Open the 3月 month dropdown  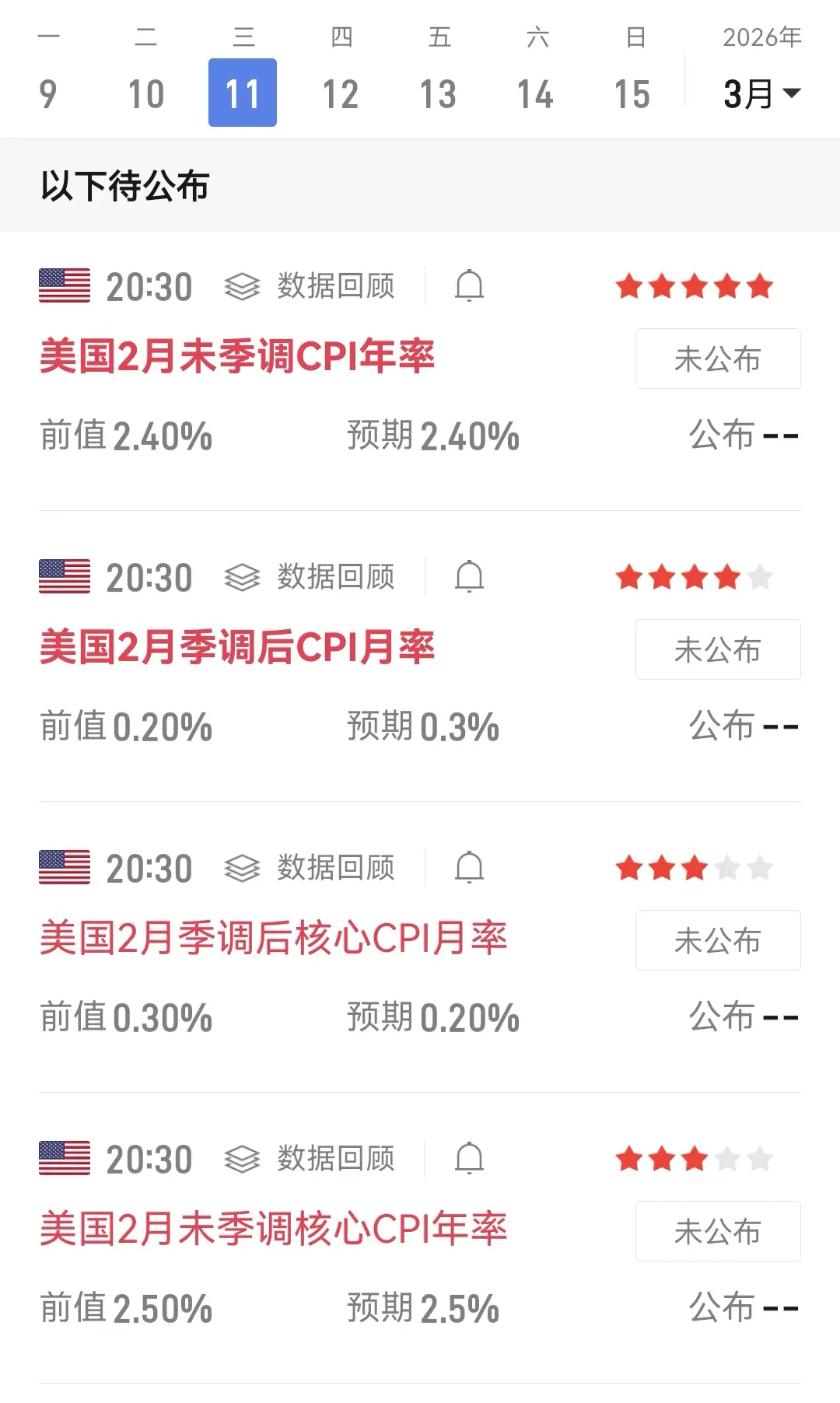[x=761, y=94]
